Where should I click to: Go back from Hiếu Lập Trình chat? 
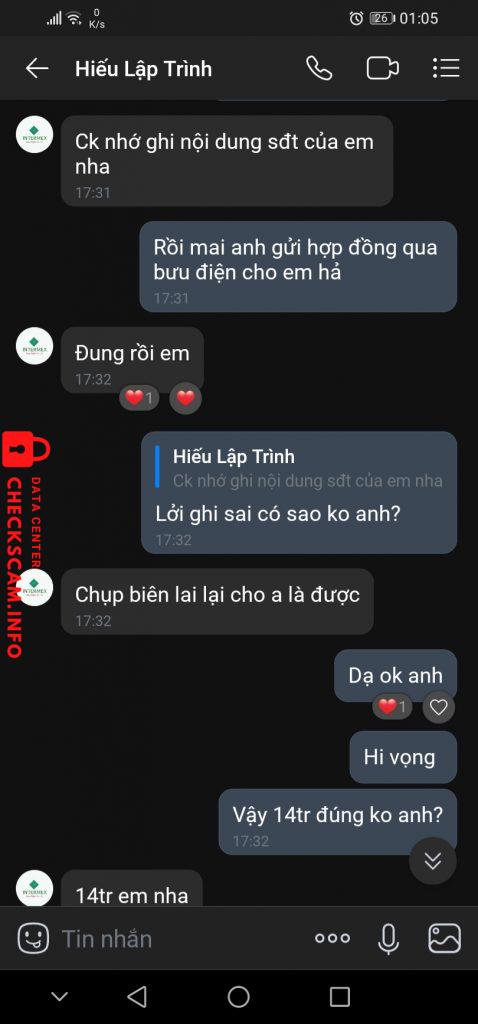pyautogui.click(x=37, y=69)
